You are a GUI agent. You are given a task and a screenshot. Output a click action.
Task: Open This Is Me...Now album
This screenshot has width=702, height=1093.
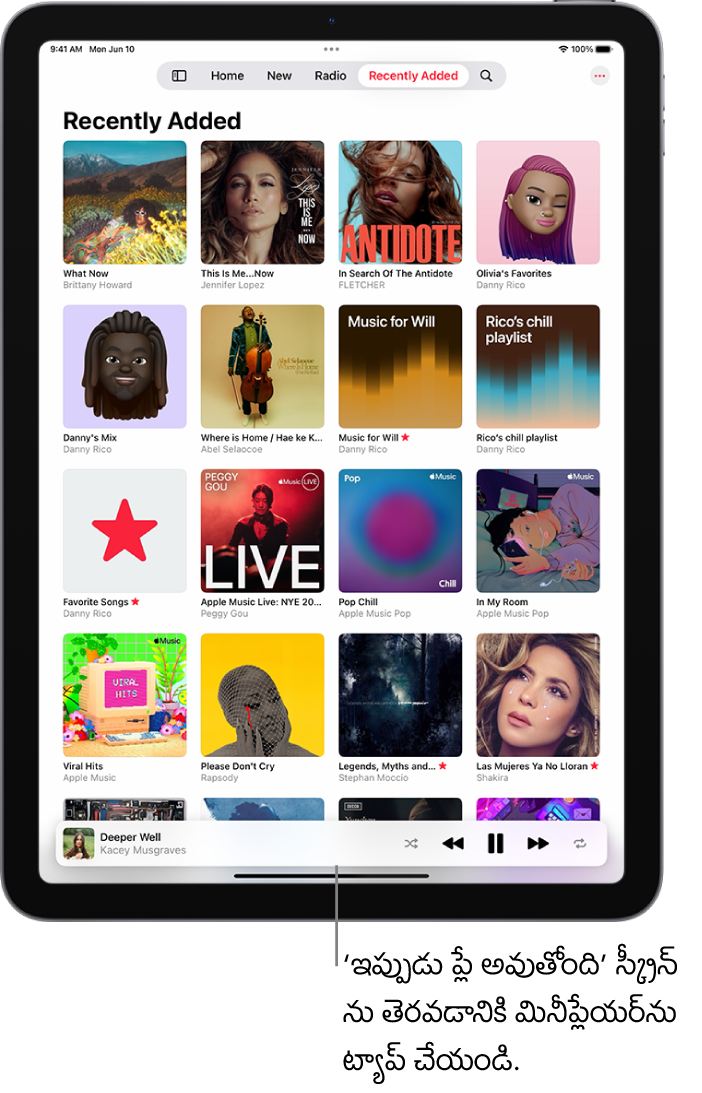click(x=262, y=202)
